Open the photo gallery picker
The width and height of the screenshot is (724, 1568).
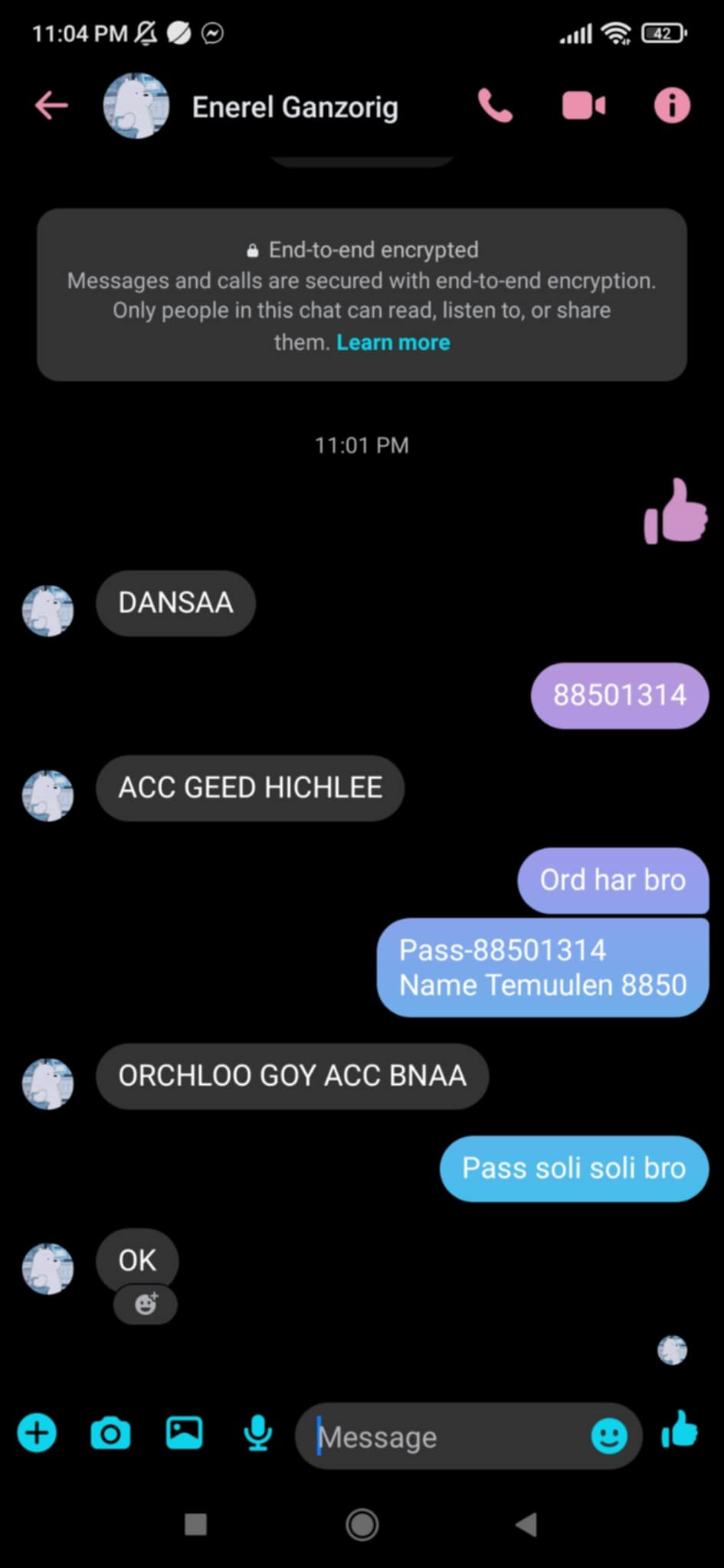coord(184,1433)
